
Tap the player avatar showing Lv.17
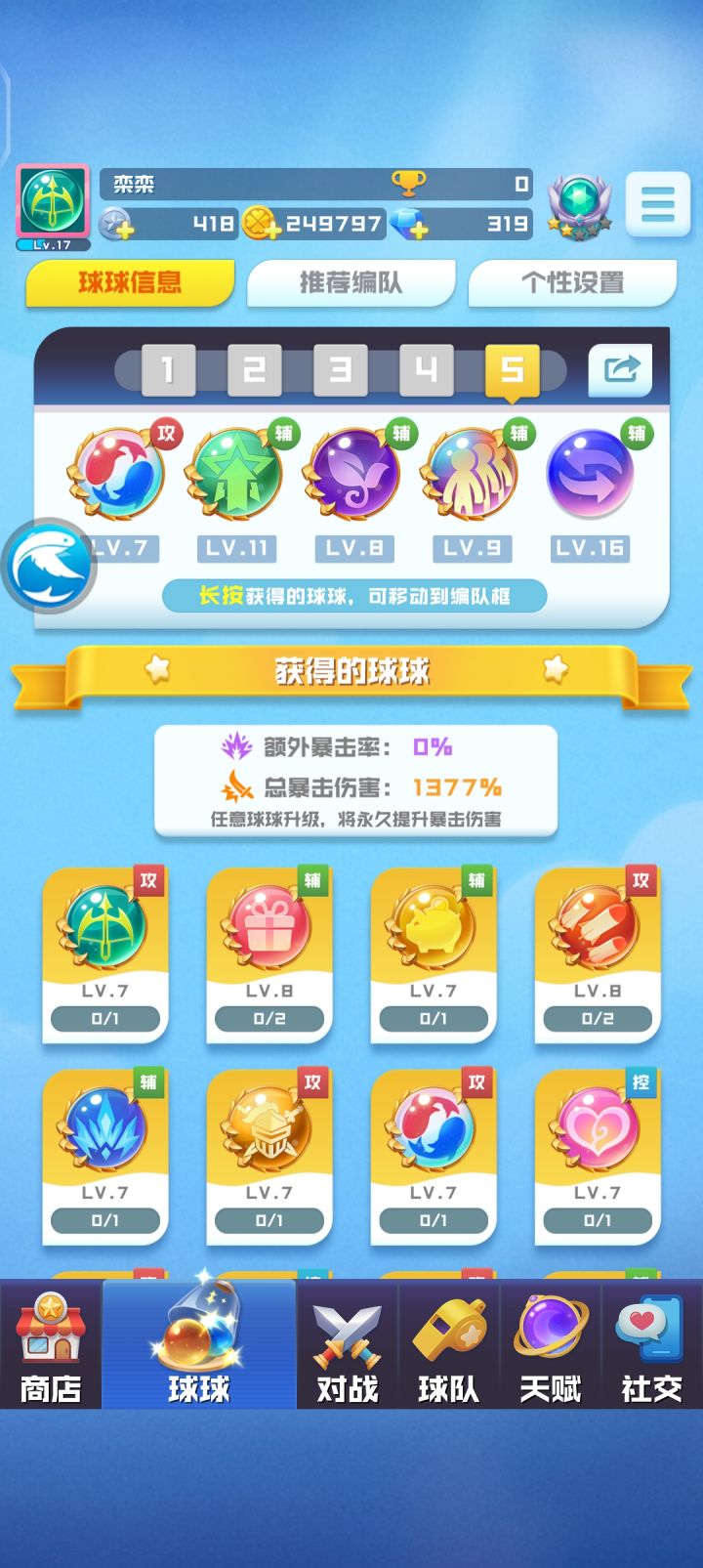52,198
